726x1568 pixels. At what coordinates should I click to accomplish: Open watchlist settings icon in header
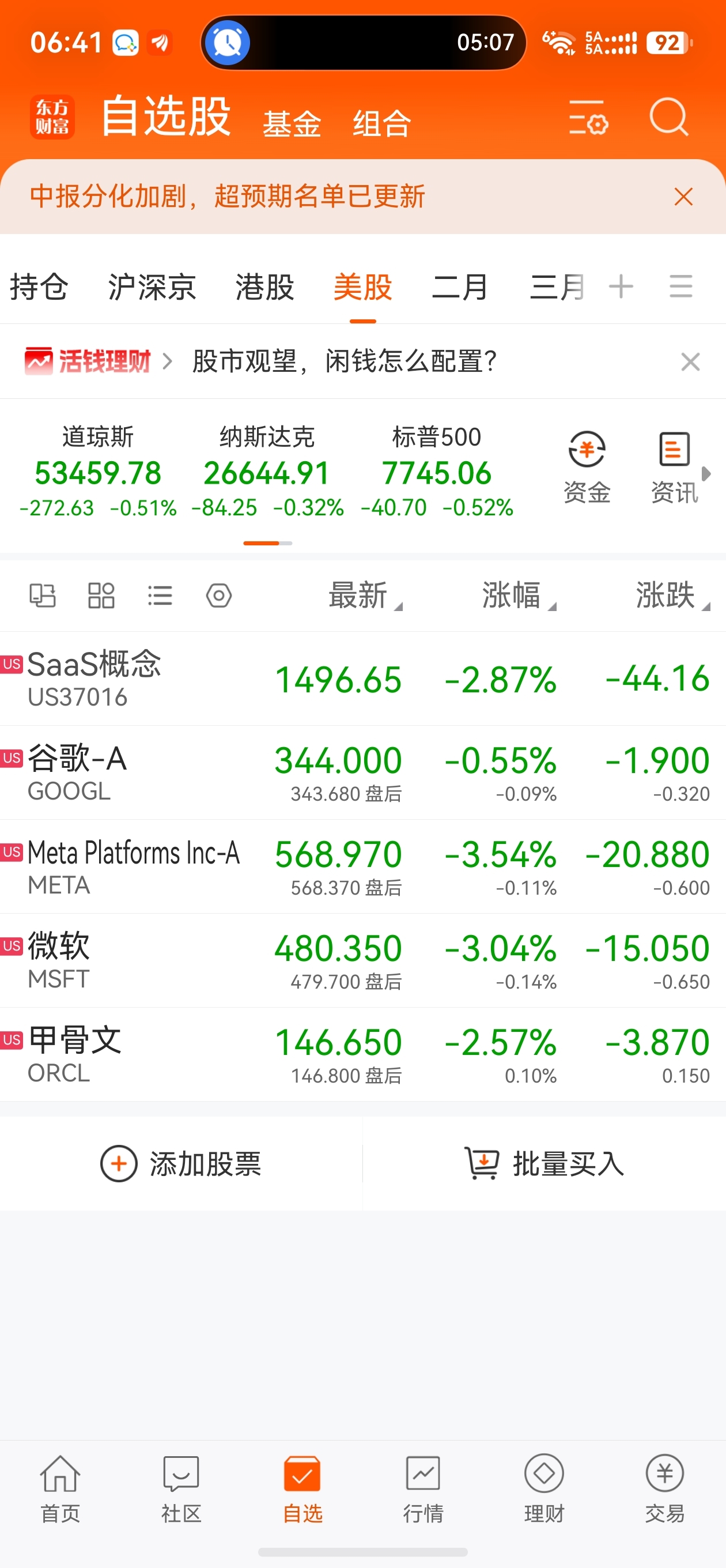click(x=588, y=118)
